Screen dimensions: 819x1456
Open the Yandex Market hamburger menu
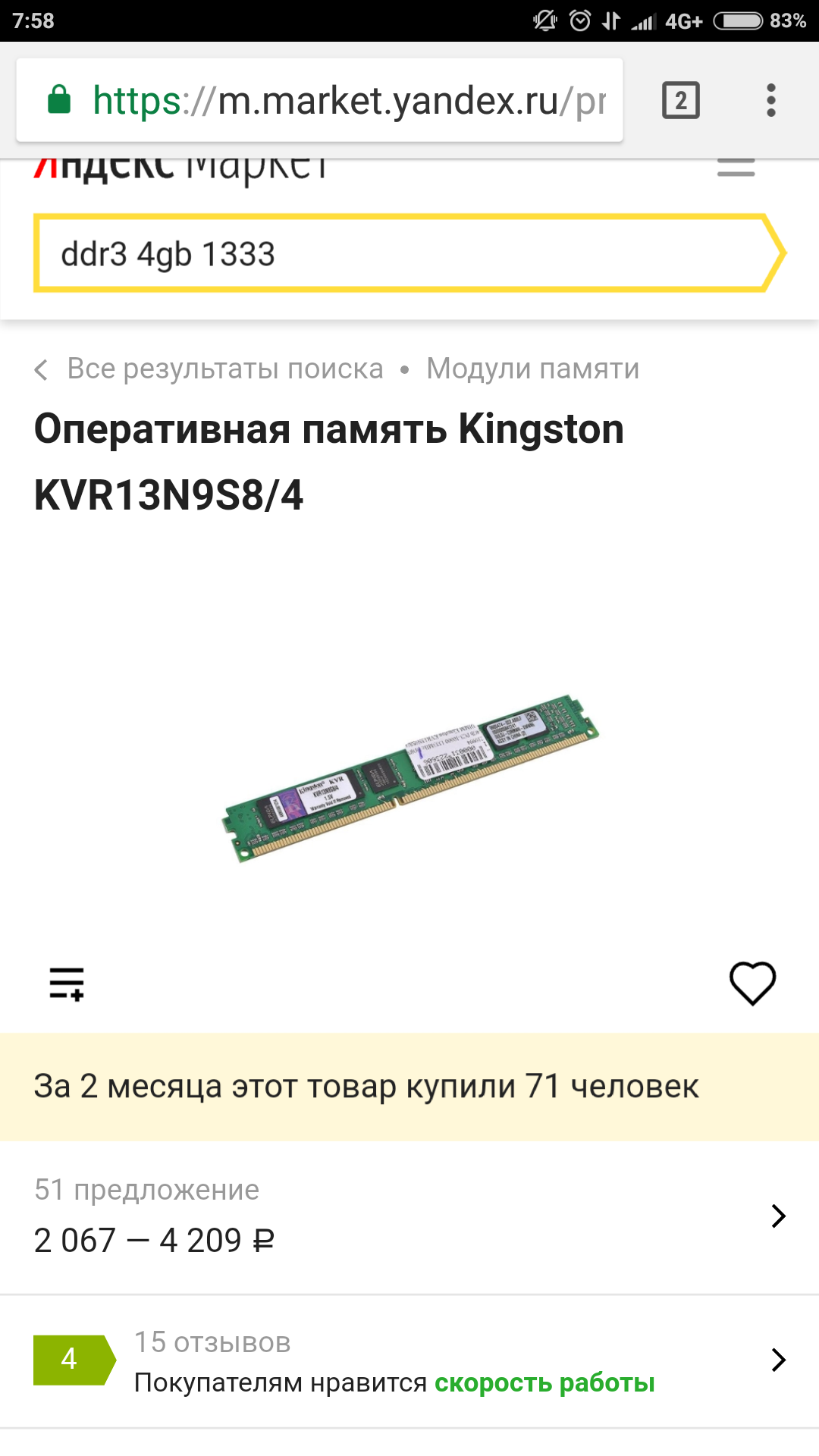tap(736, 168)
